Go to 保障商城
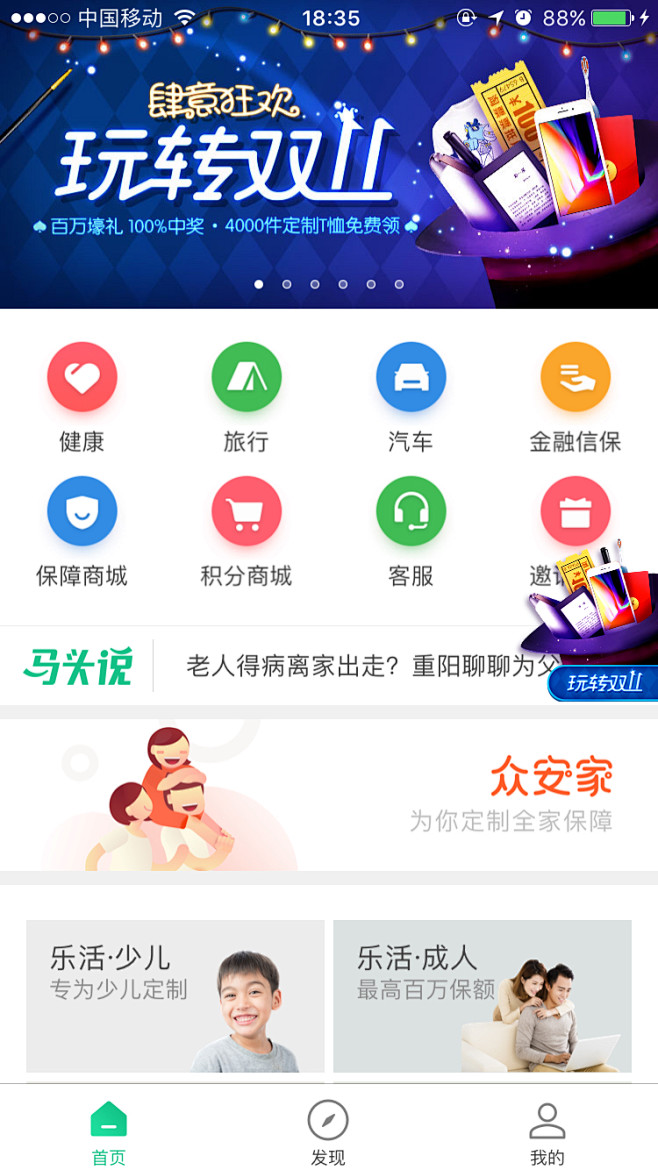658x1170 pixels. tap(82, 512)
